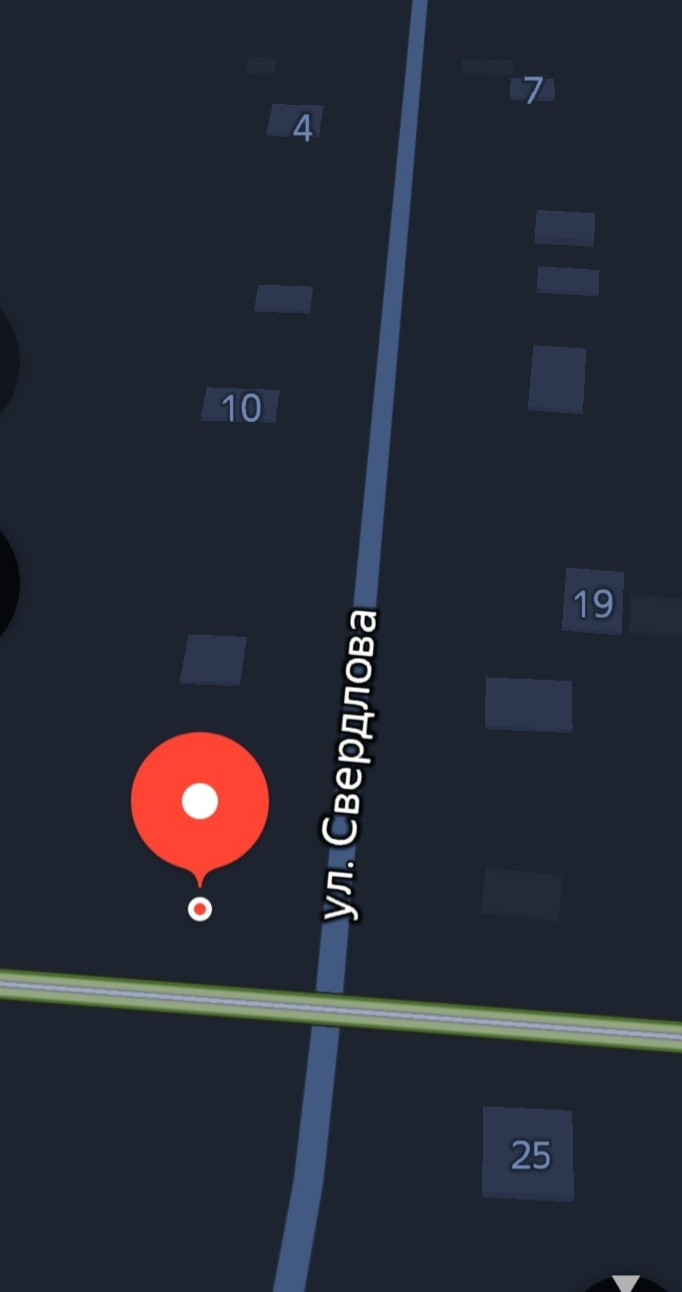Select building number 25 on the map
Viewport: 682px width, 1292px height.
click(x=529, y=1155)
